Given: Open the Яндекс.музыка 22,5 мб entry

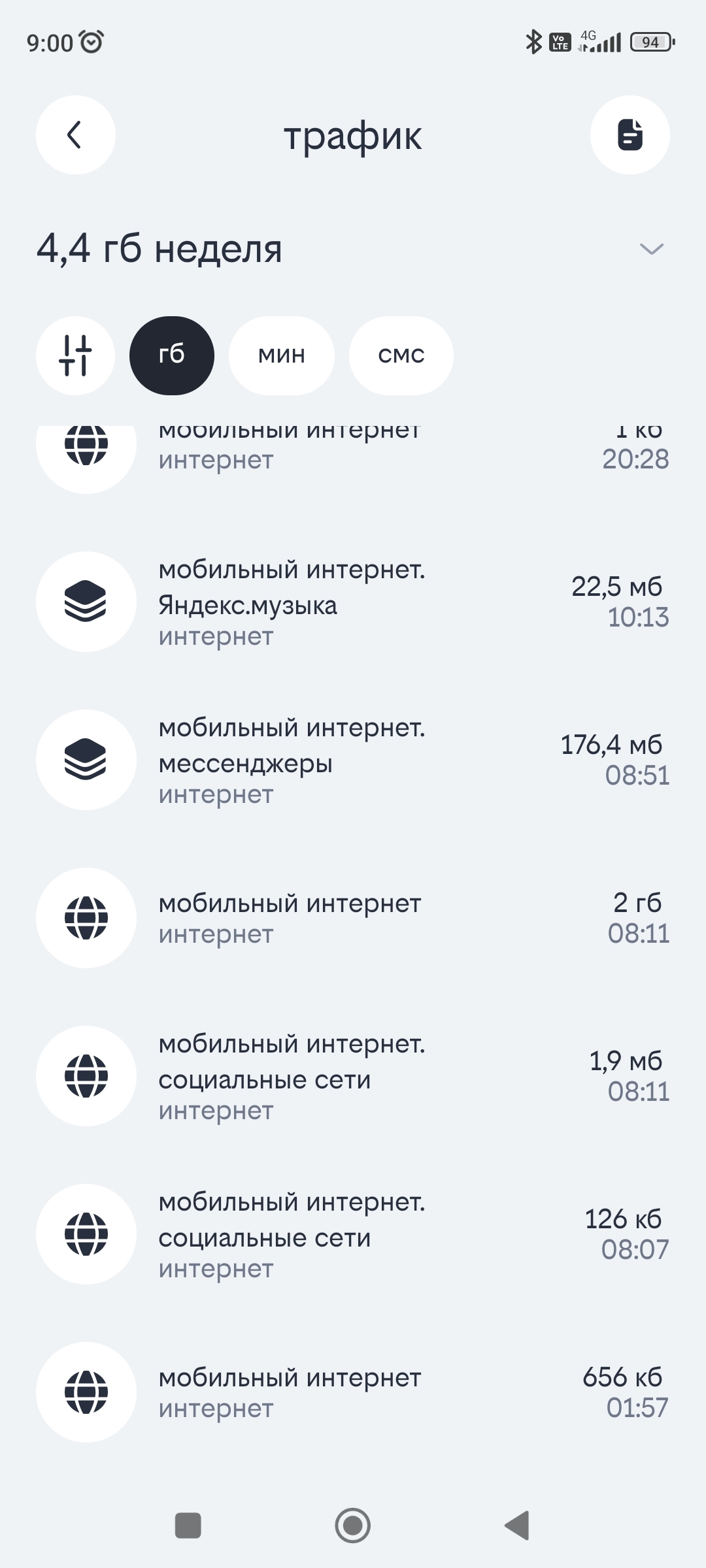Looking at the screenshot, I should point(353,602).
